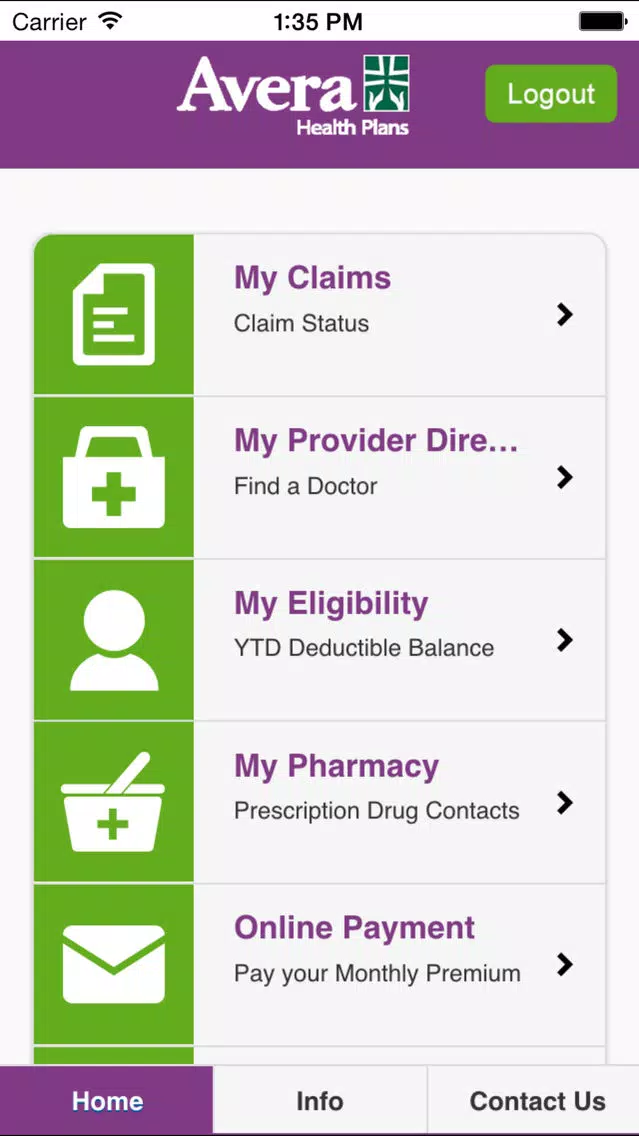Open Online Payment to pay premium
Image resolution: width=639 pixels, height=1136 pixels.
coord(320,964)
